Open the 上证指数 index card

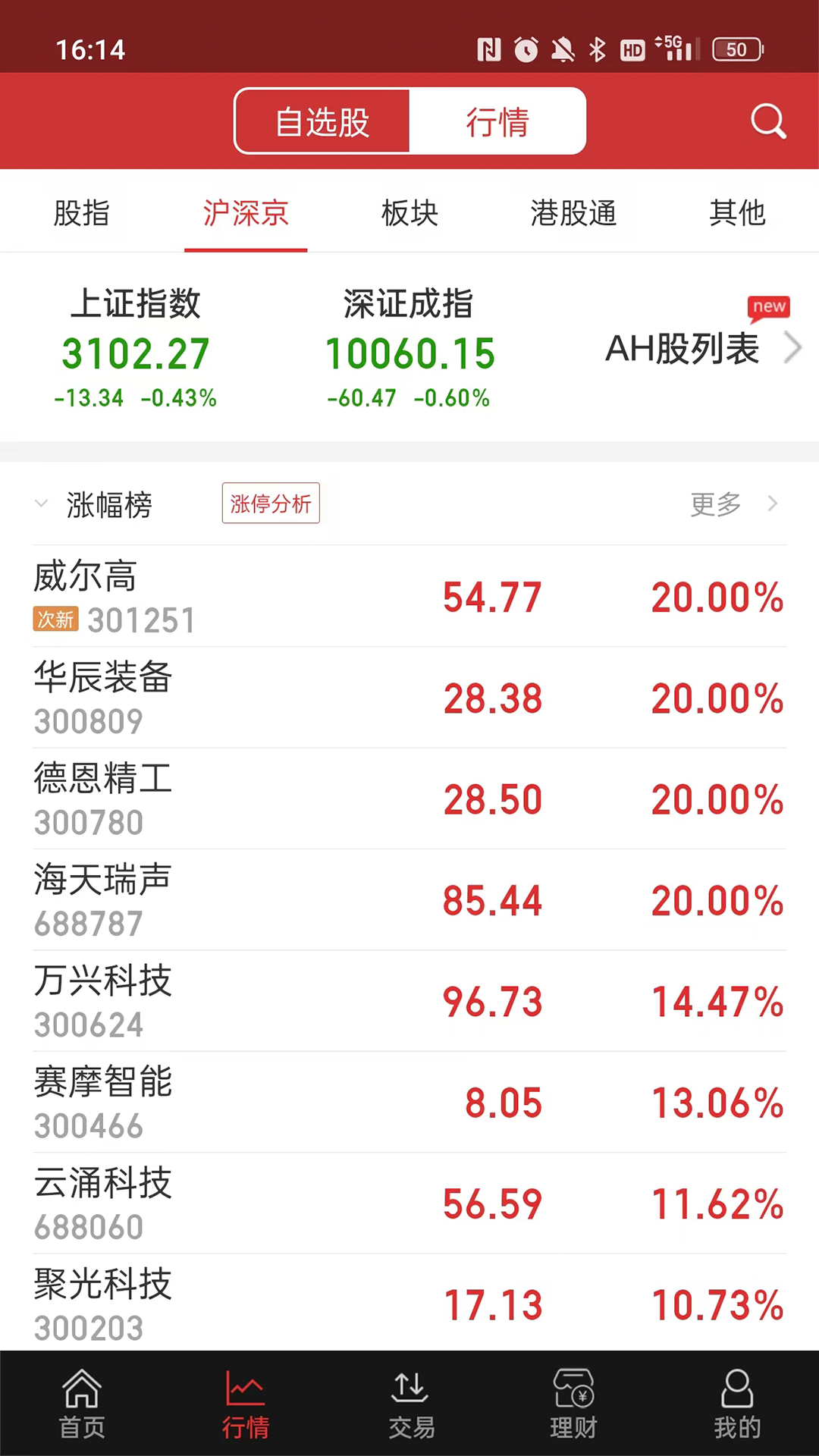click(x=136, y=349)
